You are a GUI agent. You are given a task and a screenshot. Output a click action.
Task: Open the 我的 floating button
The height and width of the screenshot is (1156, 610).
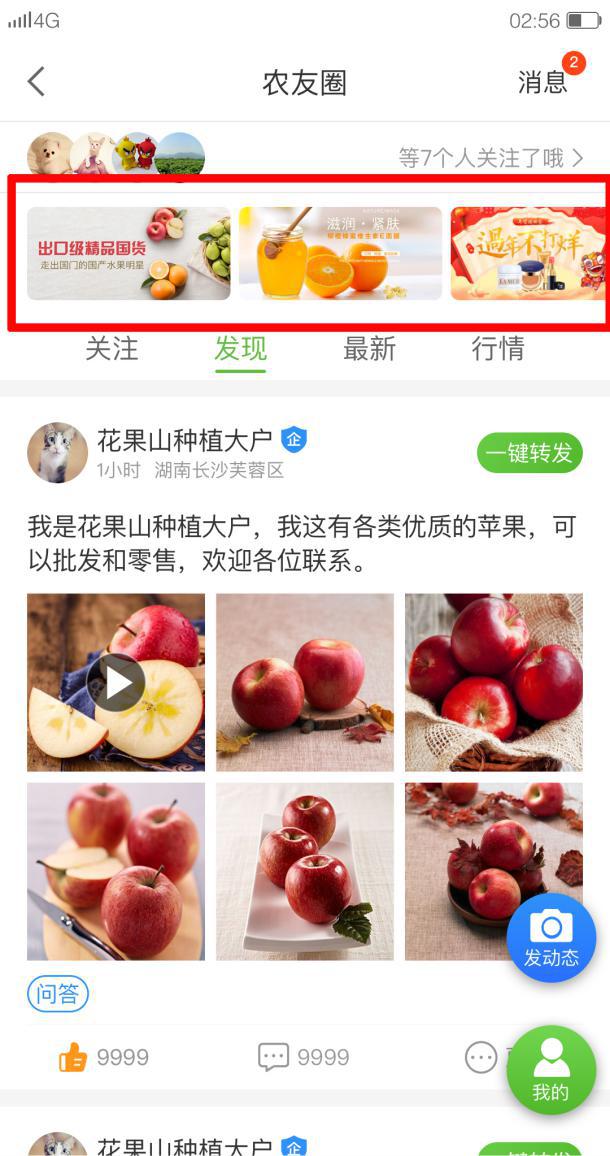[x=550, y=1070]
